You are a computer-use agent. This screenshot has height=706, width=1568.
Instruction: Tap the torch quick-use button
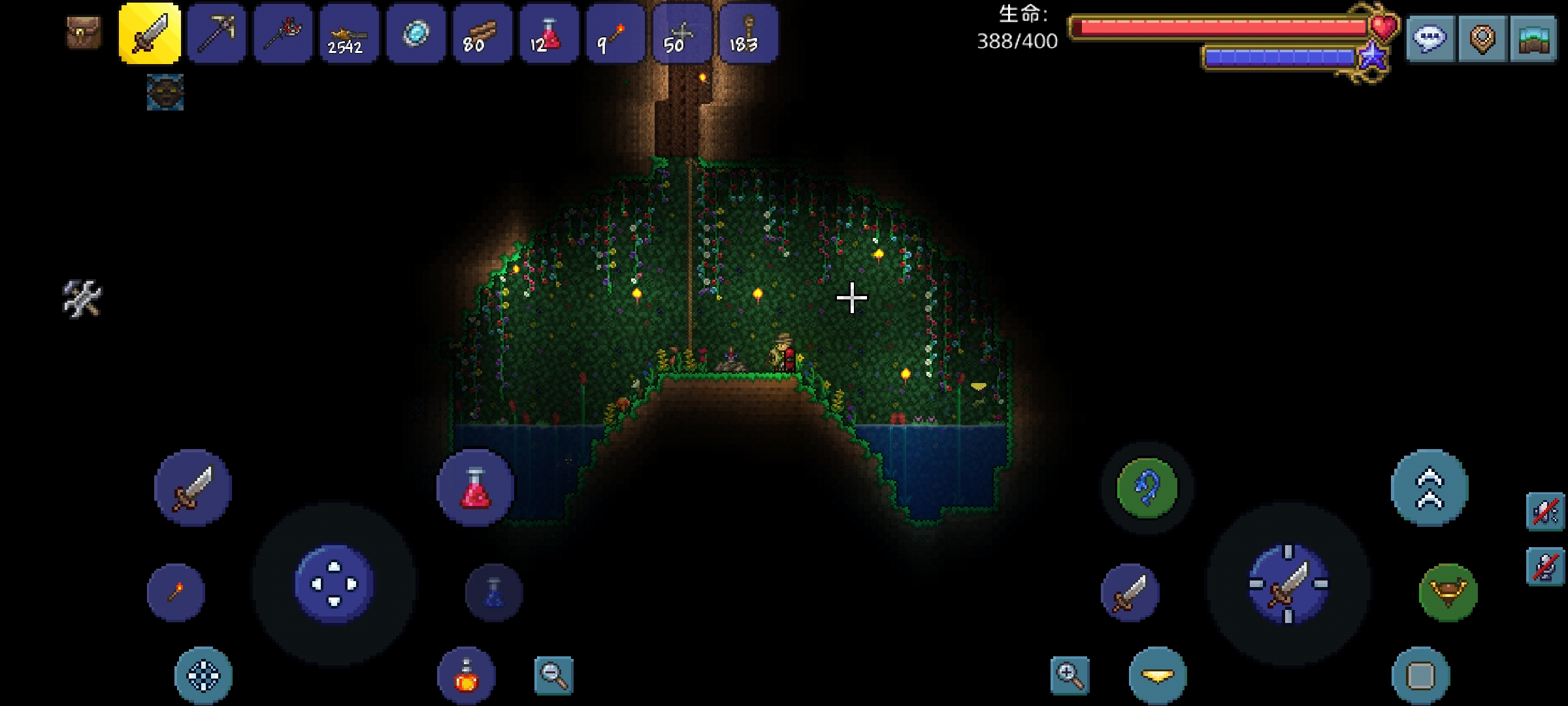click(x=176, y=593)
